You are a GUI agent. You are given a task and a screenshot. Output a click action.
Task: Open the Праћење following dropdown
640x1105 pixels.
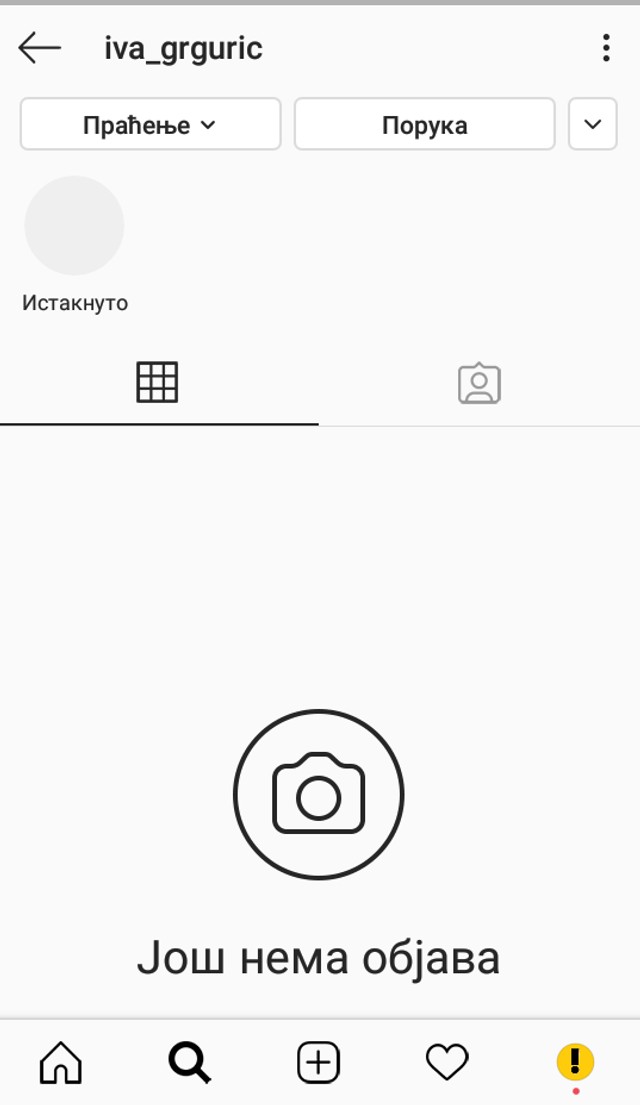[150, 125]
